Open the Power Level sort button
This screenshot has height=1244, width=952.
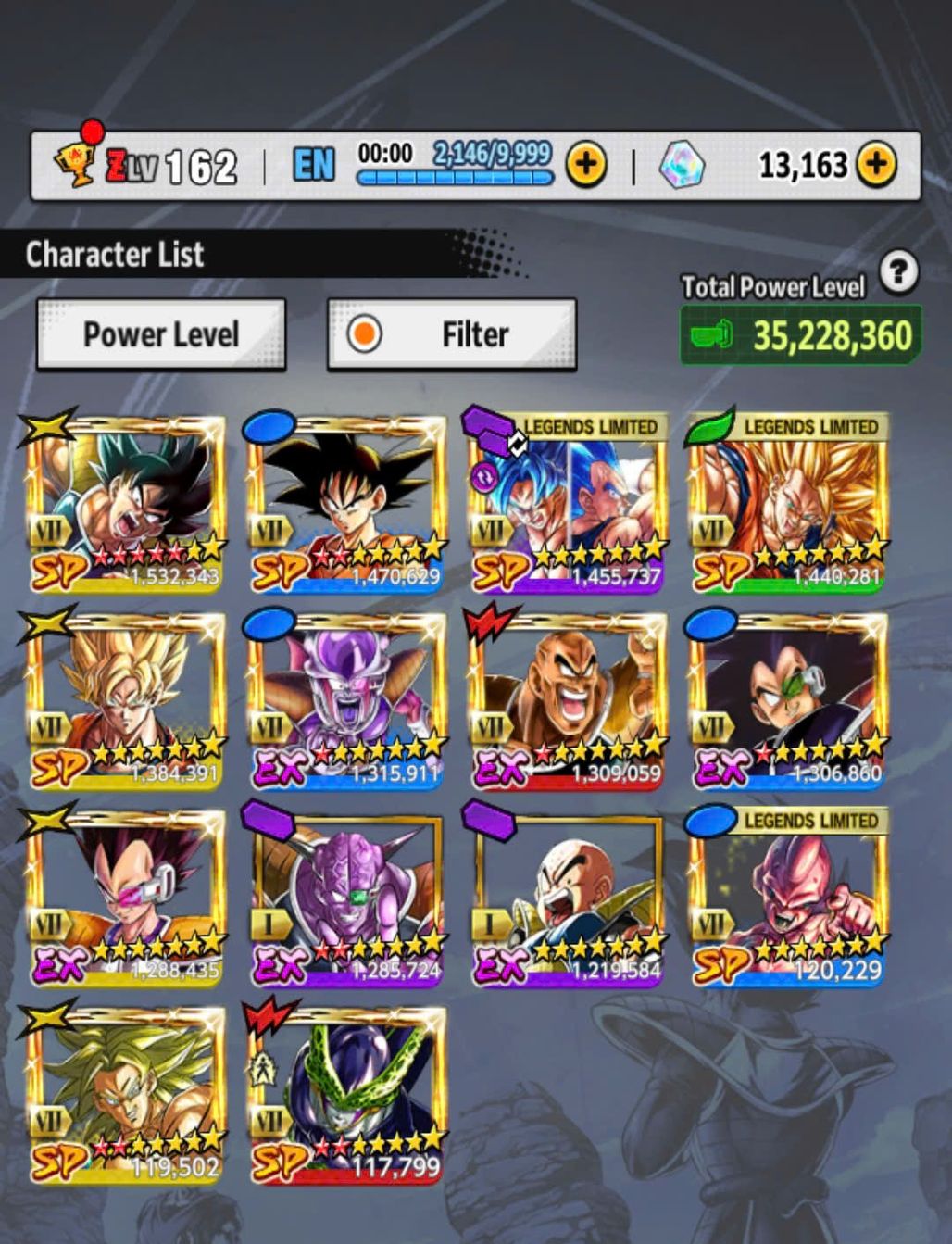pyautogui.click(x=160, y=334)
